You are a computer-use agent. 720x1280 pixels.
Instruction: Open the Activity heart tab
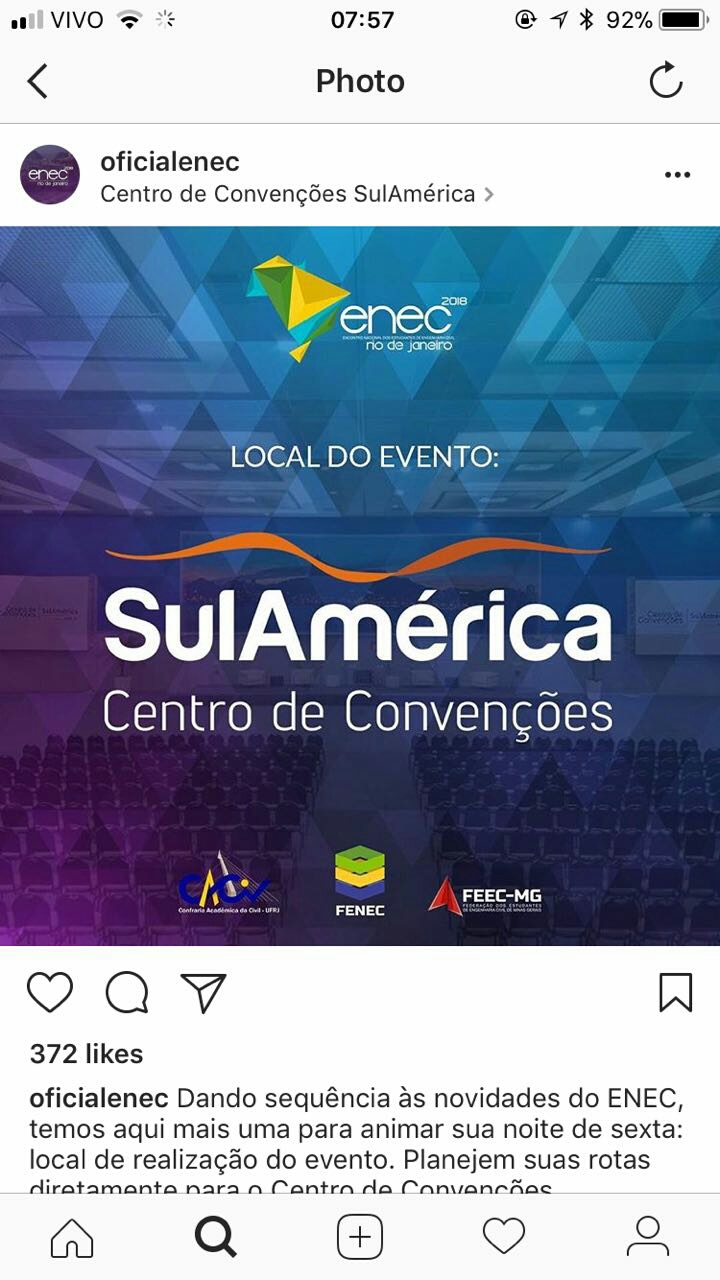pyautogui.click(x=504, y=1237)
